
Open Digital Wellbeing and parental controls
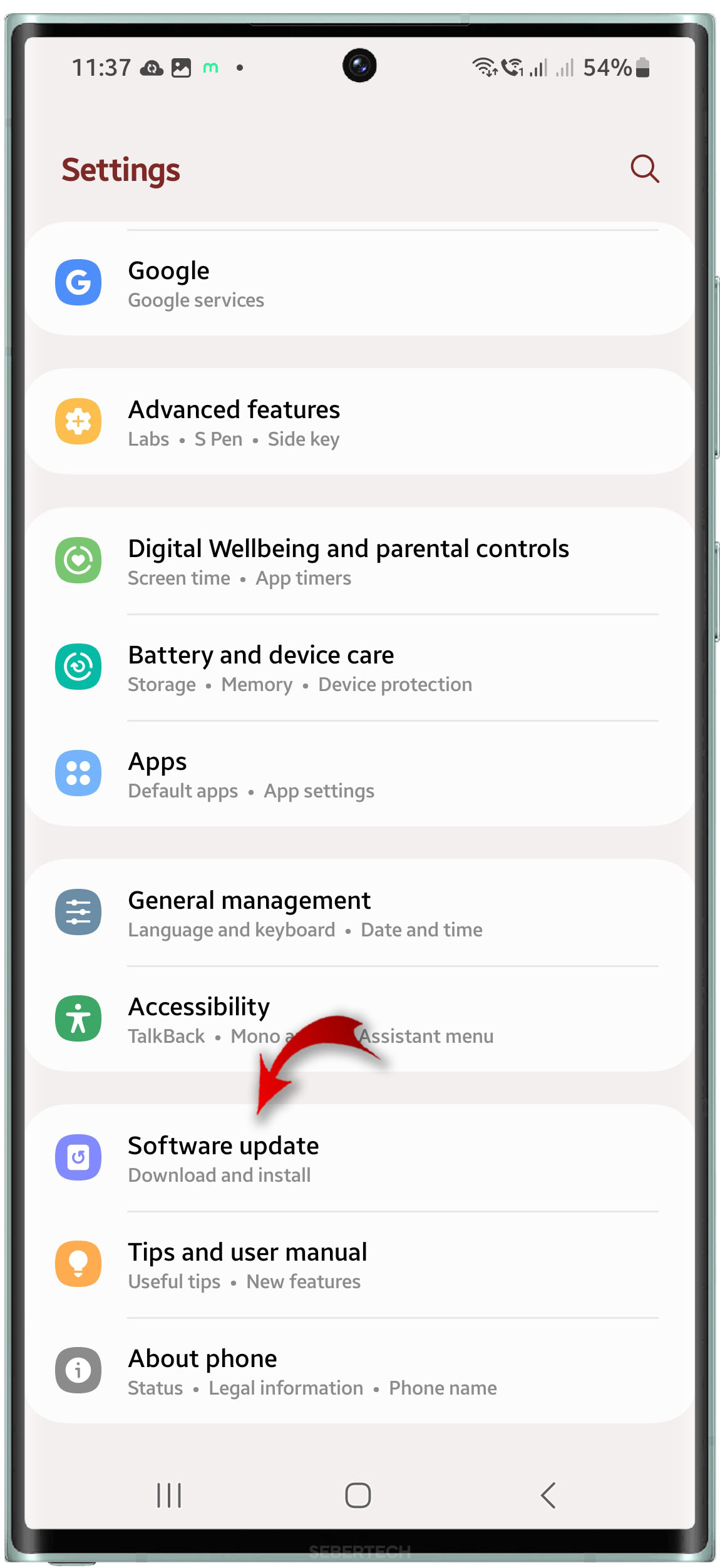[x=360, y=561]
